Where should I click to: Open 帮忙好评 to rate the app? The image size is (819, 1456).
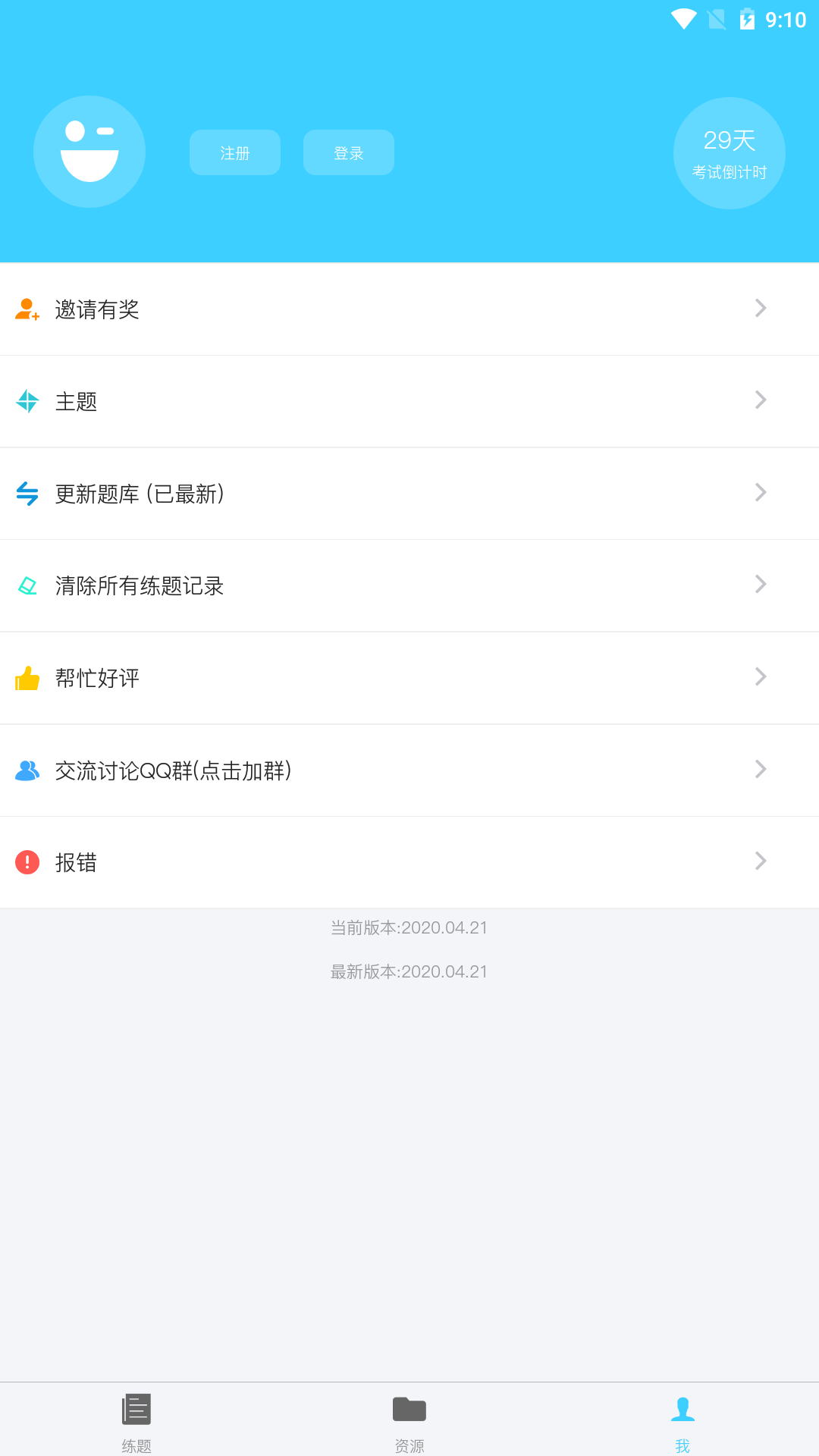coord(409,678)
